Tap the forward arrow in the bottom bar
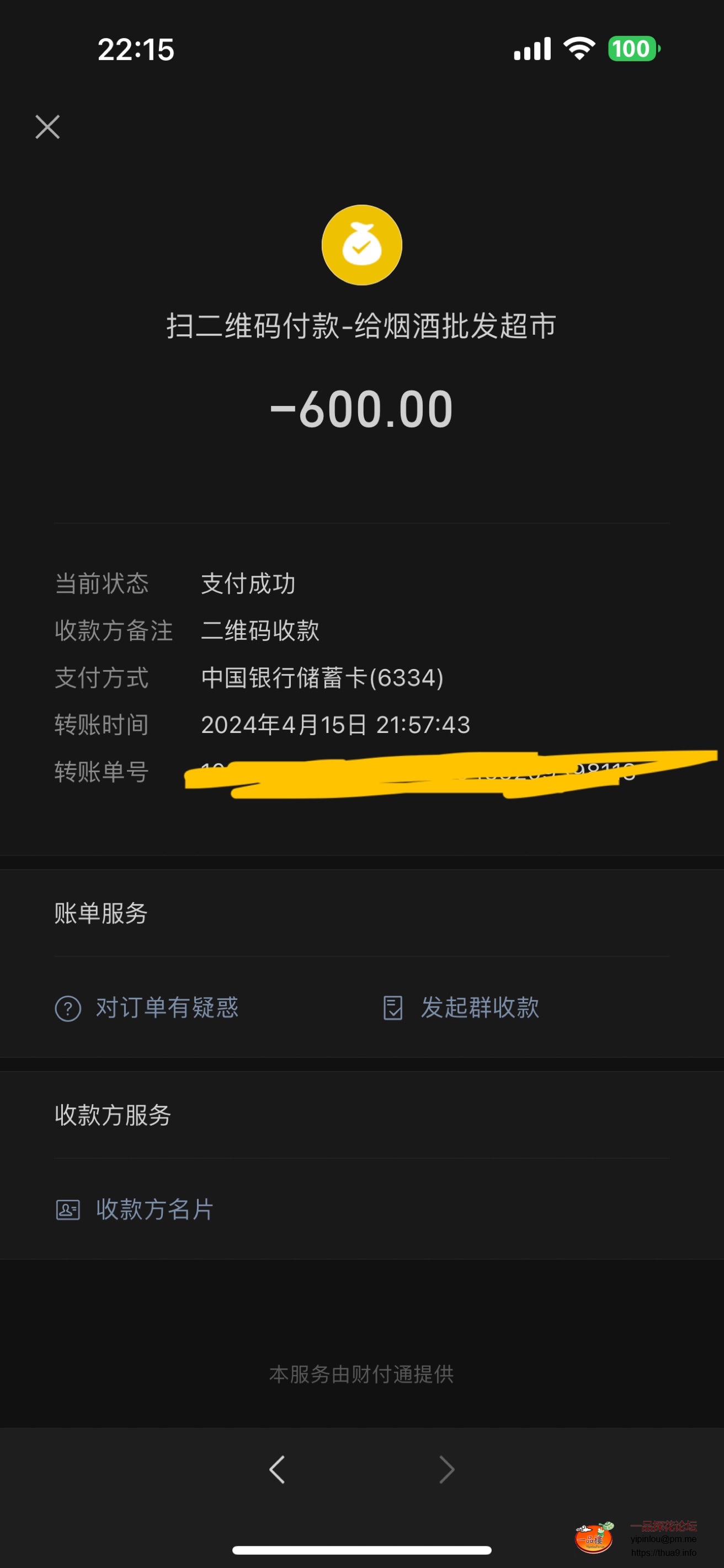724x1568 pixels. [x=447, y=1470]
